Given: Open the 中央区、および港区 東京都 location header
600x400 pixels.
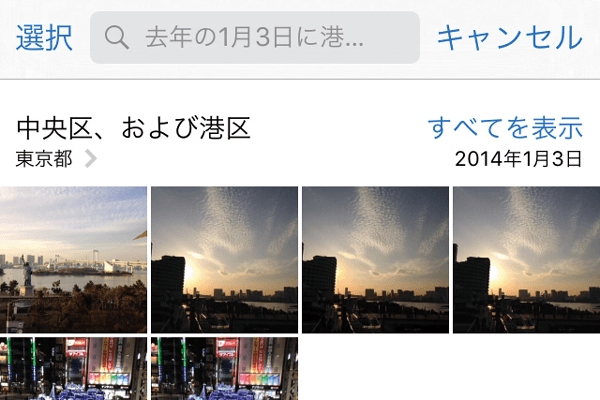Looking at the screenshot, I should point(134,141).
